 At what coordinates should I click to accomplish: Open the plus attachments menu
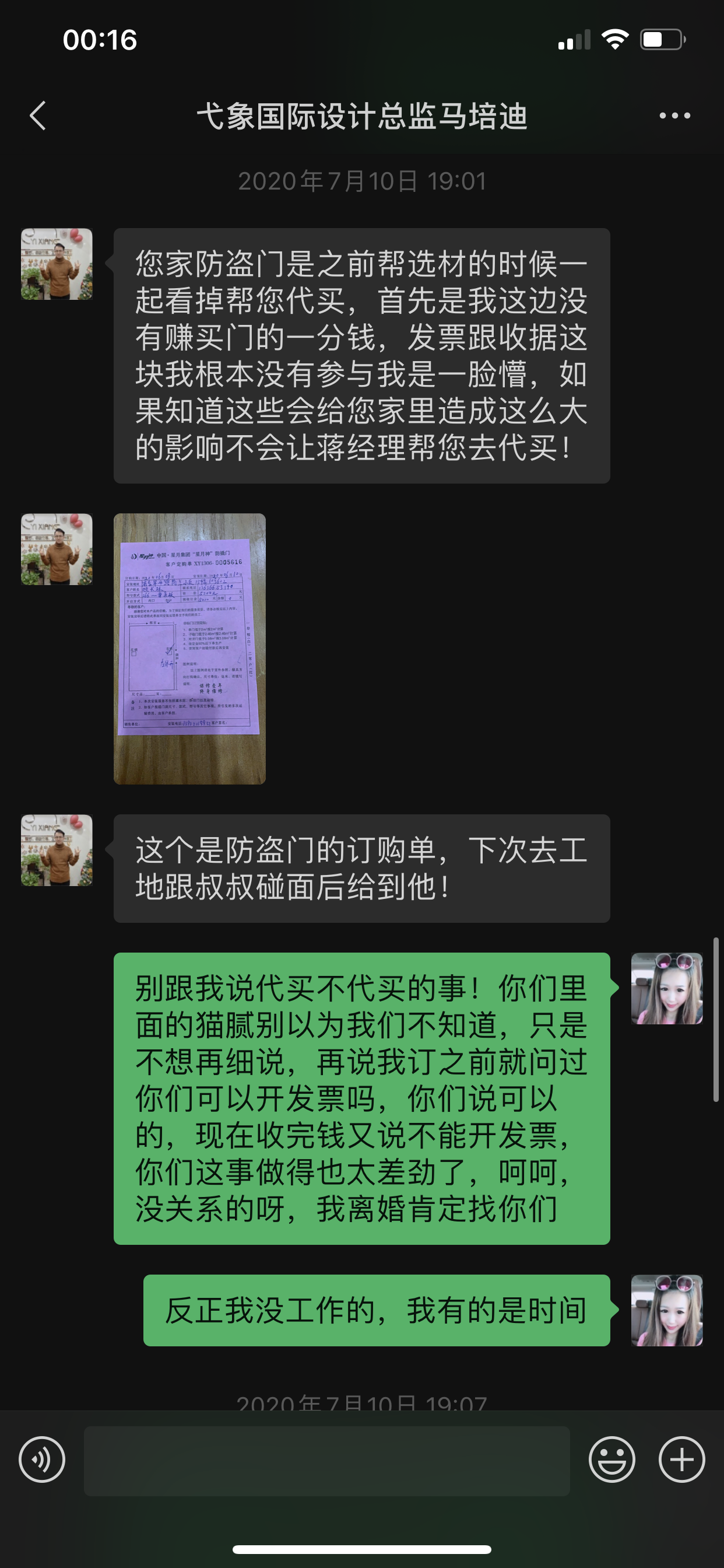pos(681,1459)
